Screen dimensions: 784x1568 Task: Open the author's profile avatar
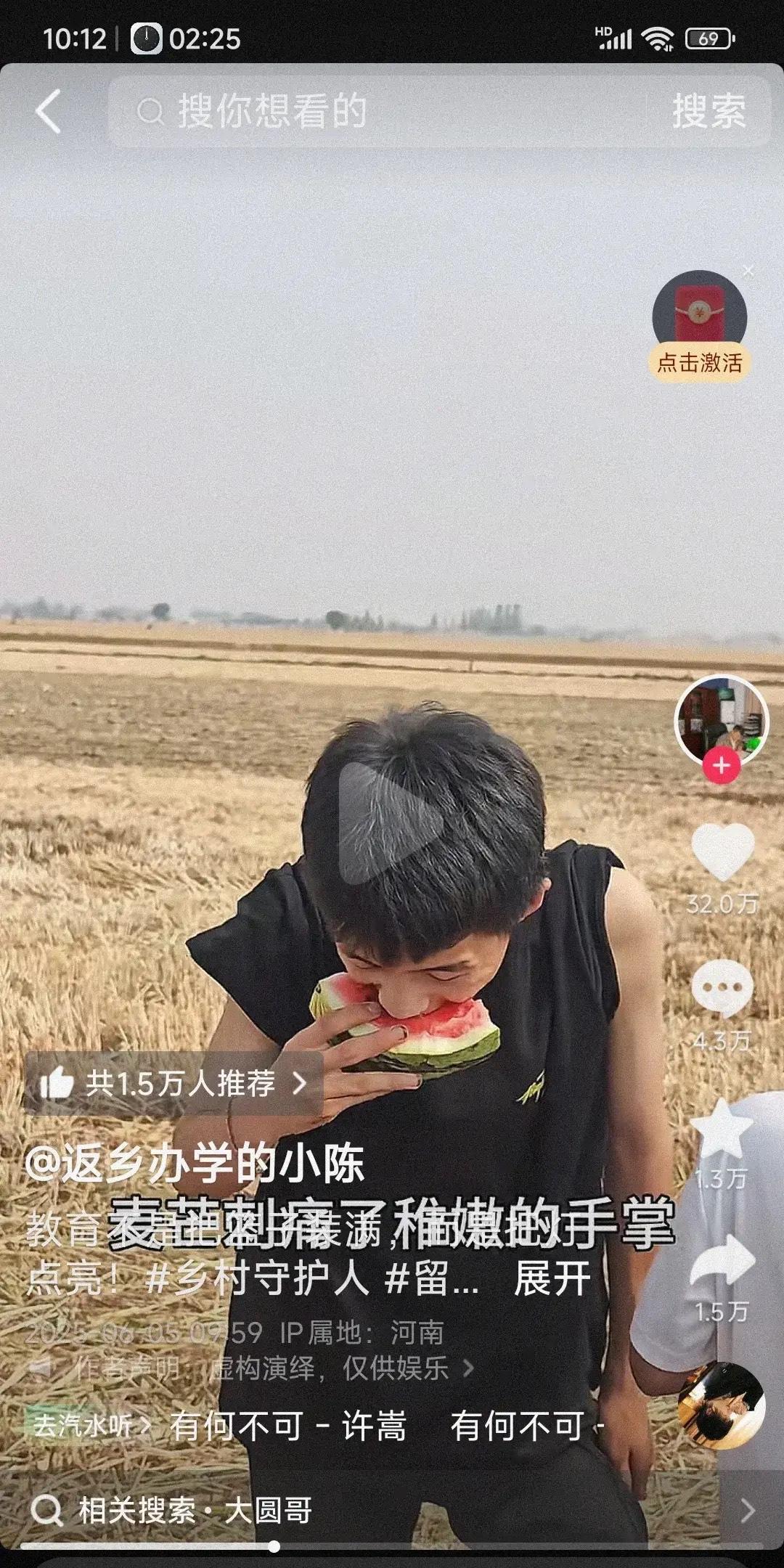pos(721,720)
